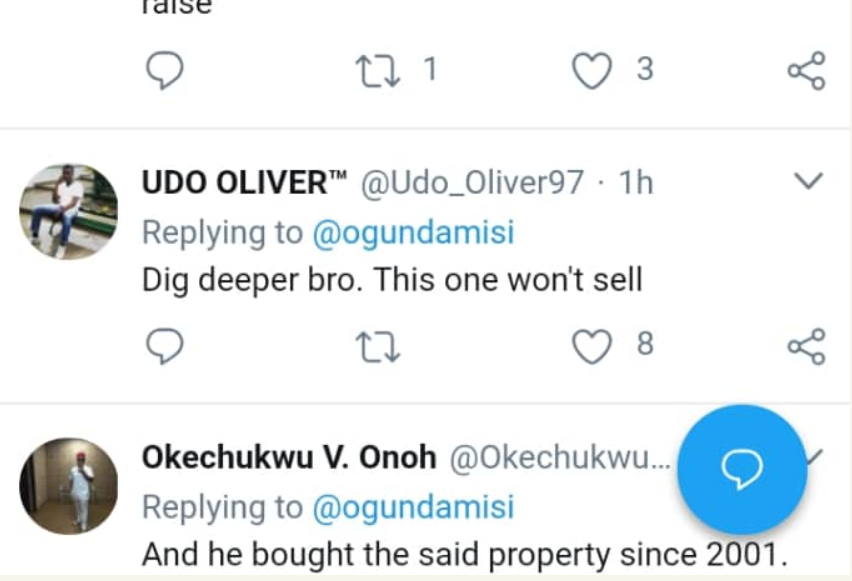Open UDO OLIVER's profile picture

click(x=69, y=211)
